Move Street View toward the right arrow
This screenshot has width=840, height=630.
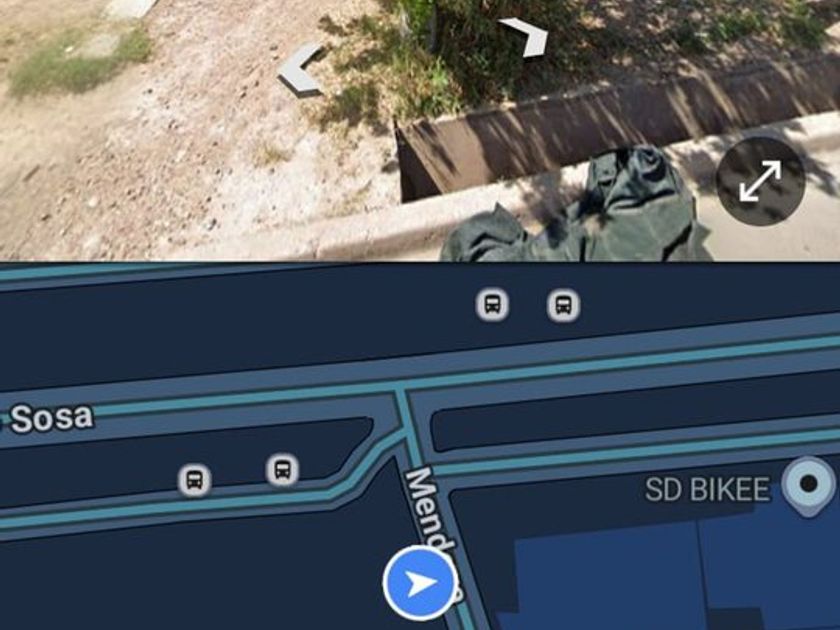pos(527,36)
